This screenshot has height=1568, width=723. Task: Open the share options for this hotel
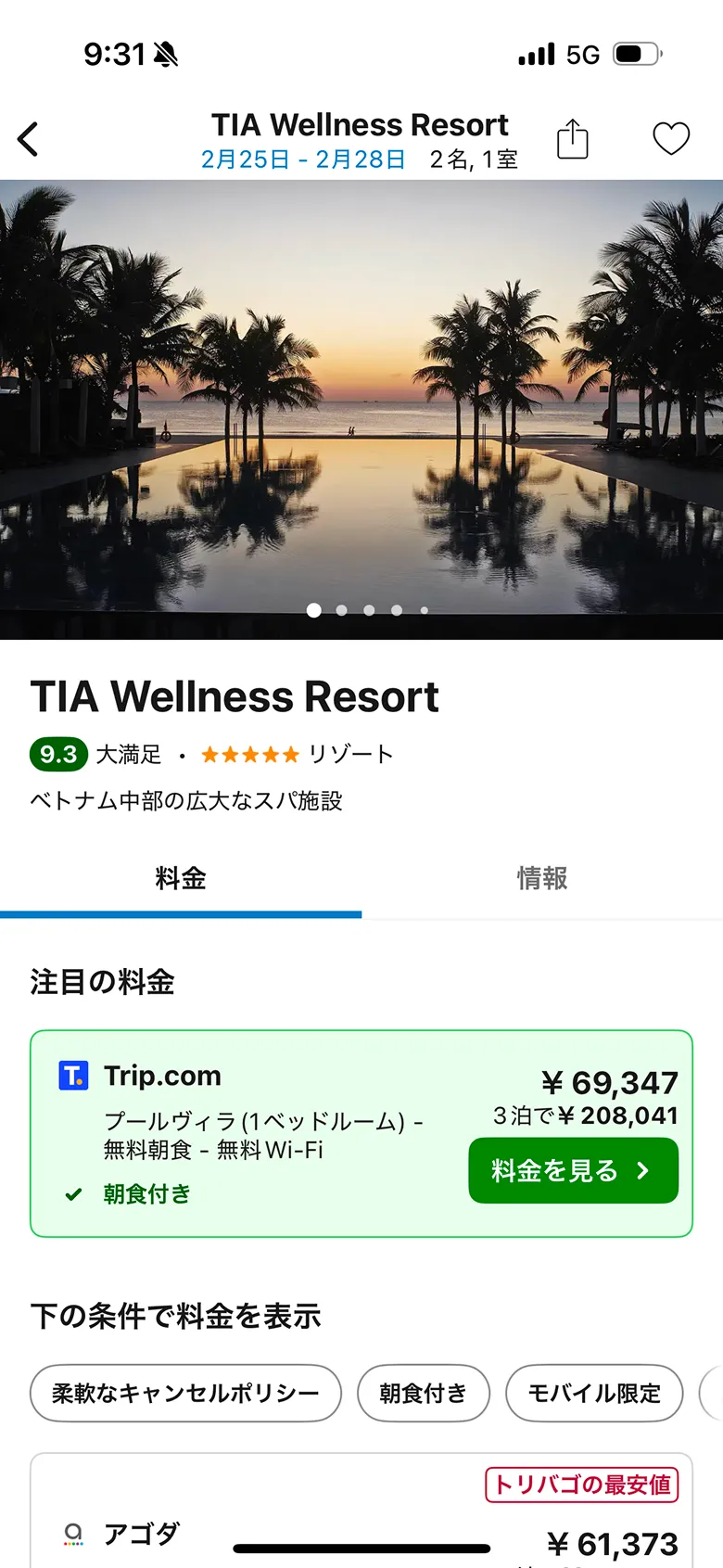pyautogui.click(x=572, y=137)
